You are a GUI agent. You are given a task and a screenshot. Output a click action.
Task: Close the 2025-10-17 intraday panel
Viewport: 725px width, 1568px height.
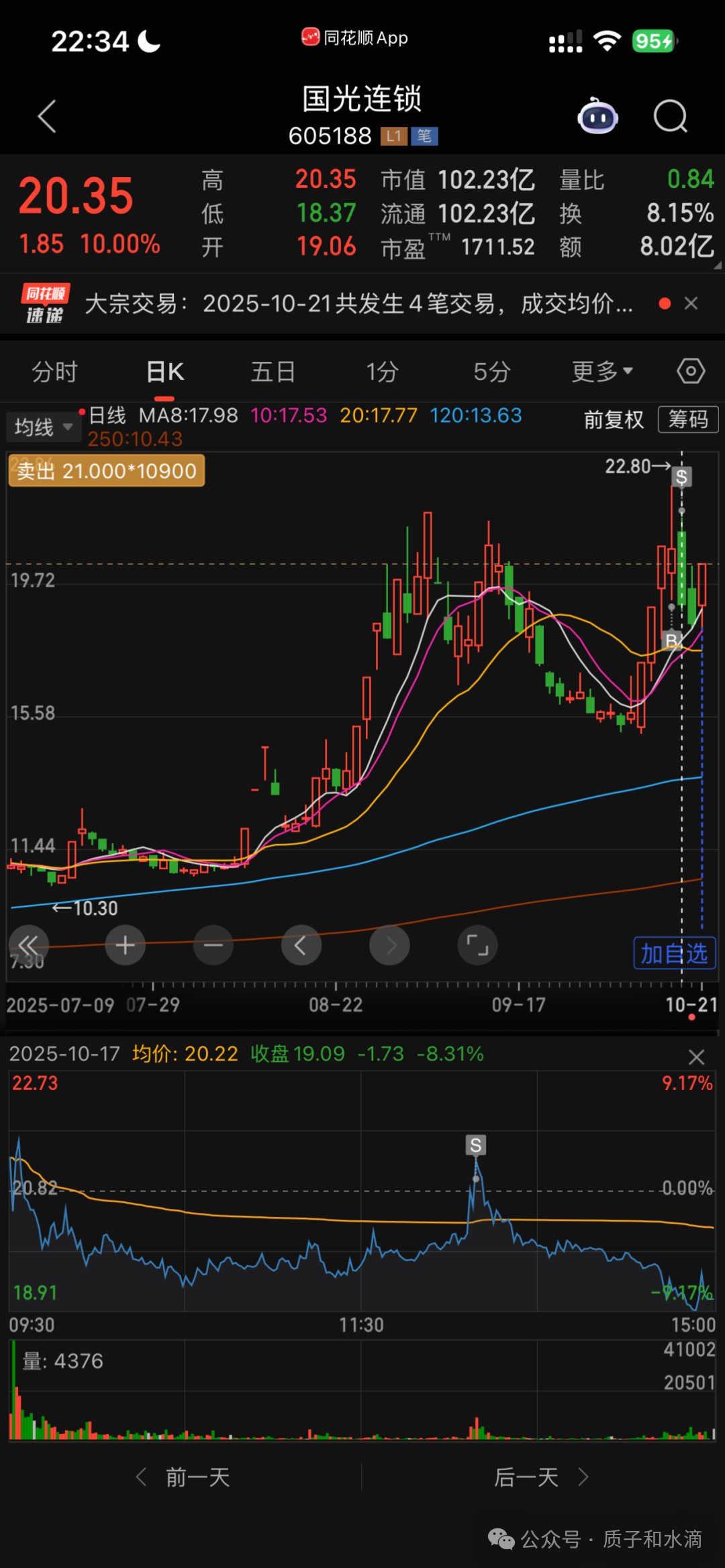click(x=697, y=1057)
